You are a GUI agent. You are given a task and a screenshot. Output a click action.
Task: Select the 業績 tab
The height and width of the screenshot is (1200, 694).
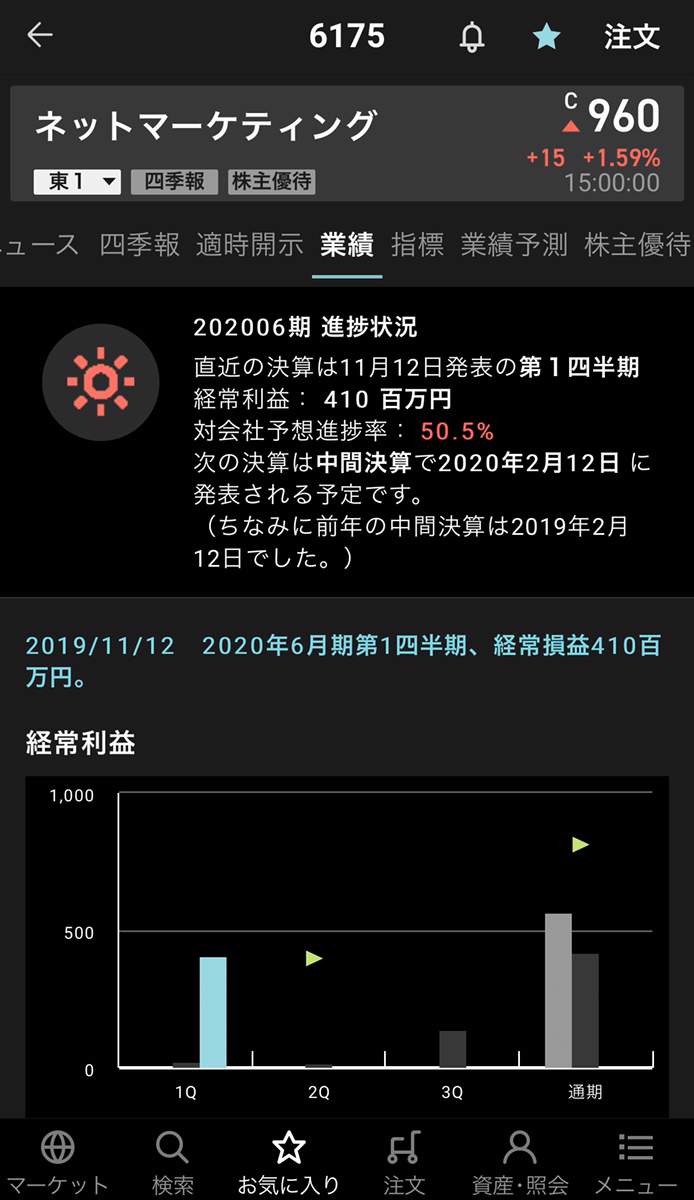tap(347, 245)
